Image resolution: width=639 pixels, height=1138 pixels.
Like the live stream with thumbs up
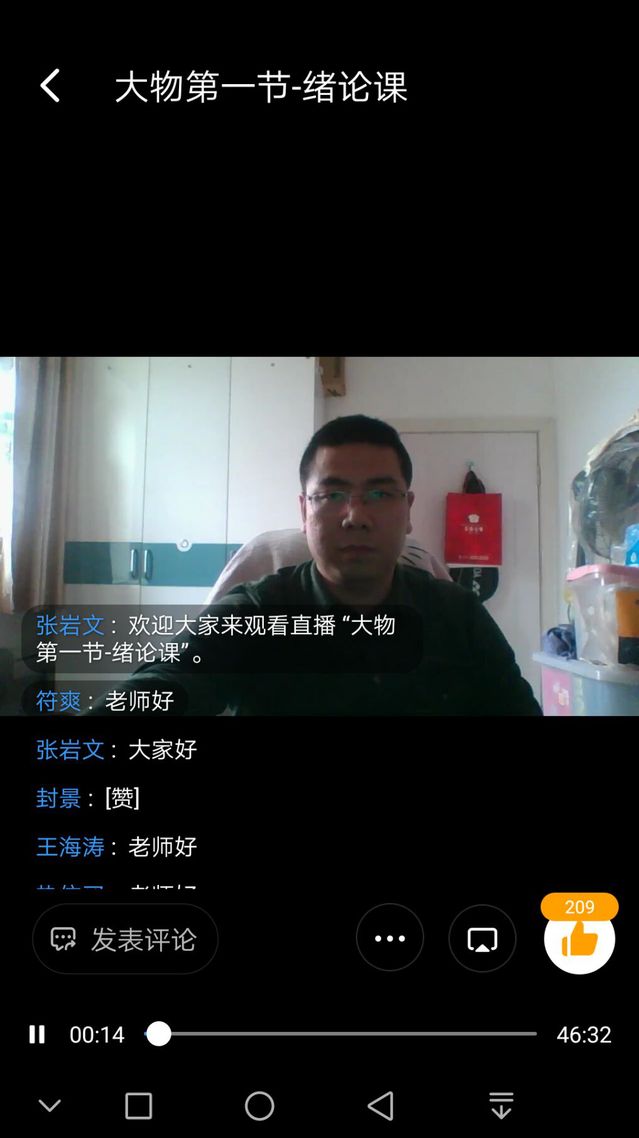(x=579, y=940)
